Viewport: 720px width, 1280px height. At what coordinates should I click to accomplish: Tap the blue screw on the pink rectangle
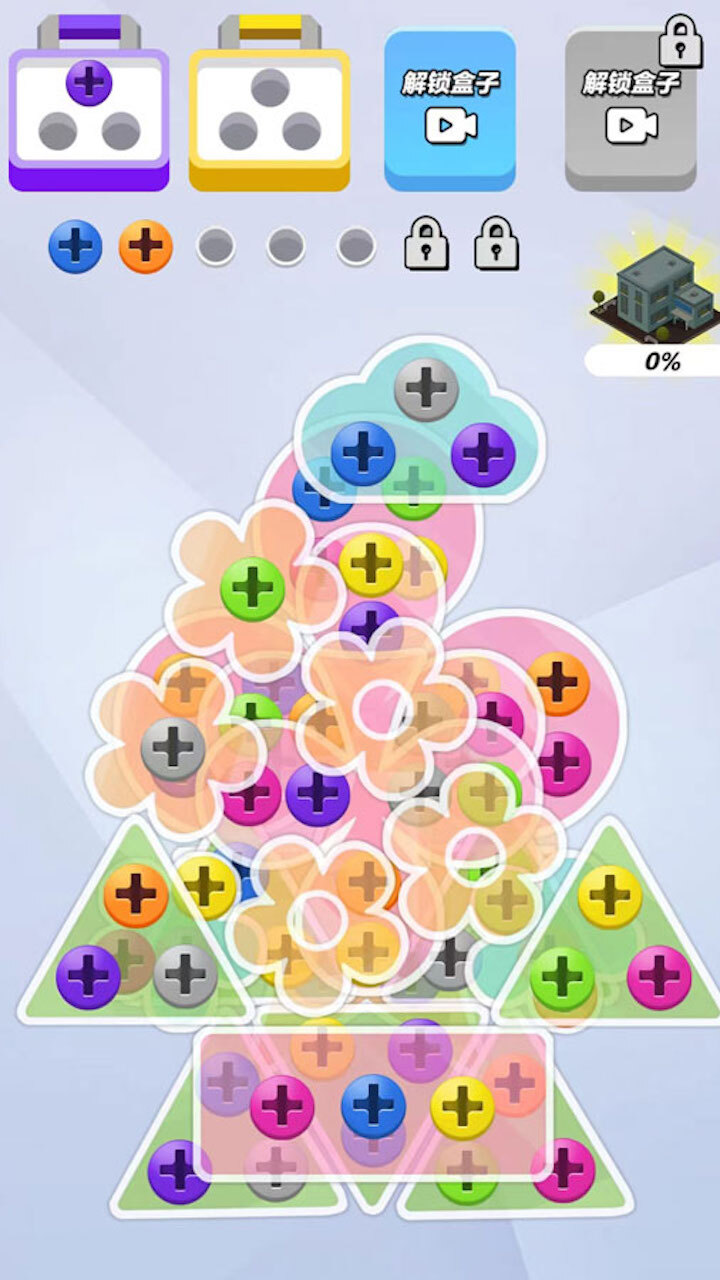click(x=373, y=1106)
